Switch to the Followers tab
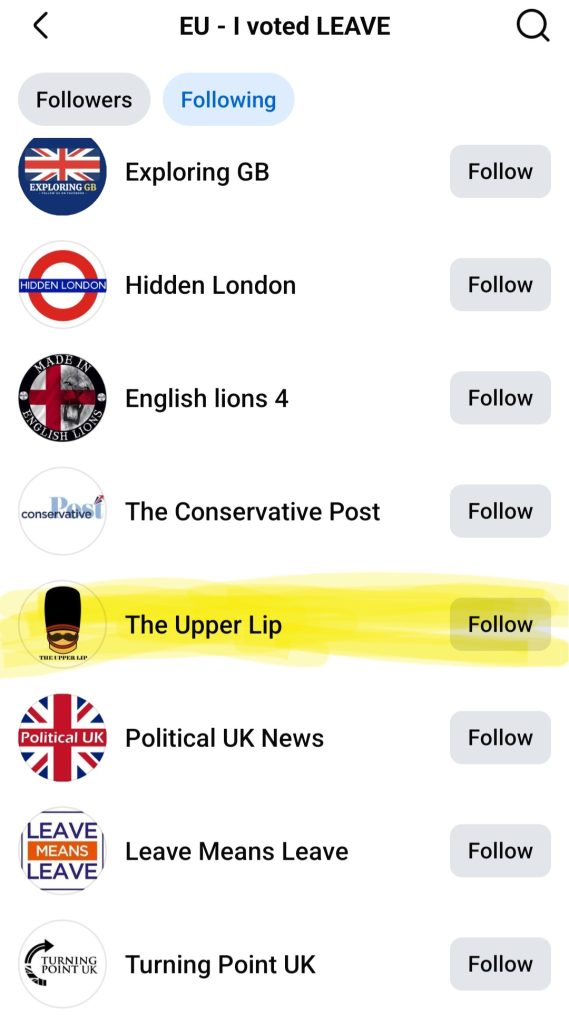This screenshot has height=1024, width=569. point(84,99)
